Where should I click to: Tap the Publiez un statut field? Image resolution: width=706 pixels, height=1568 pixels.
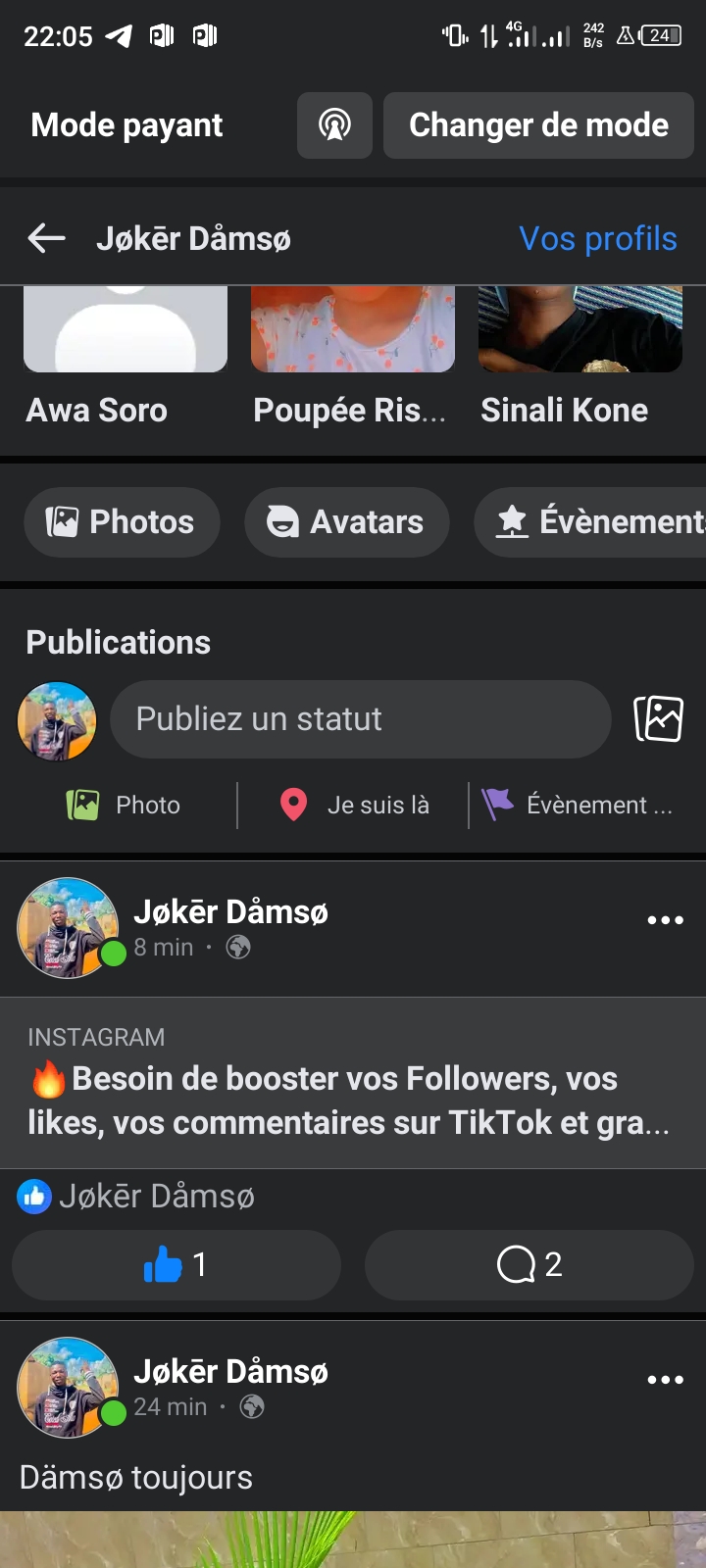point(360,719)
